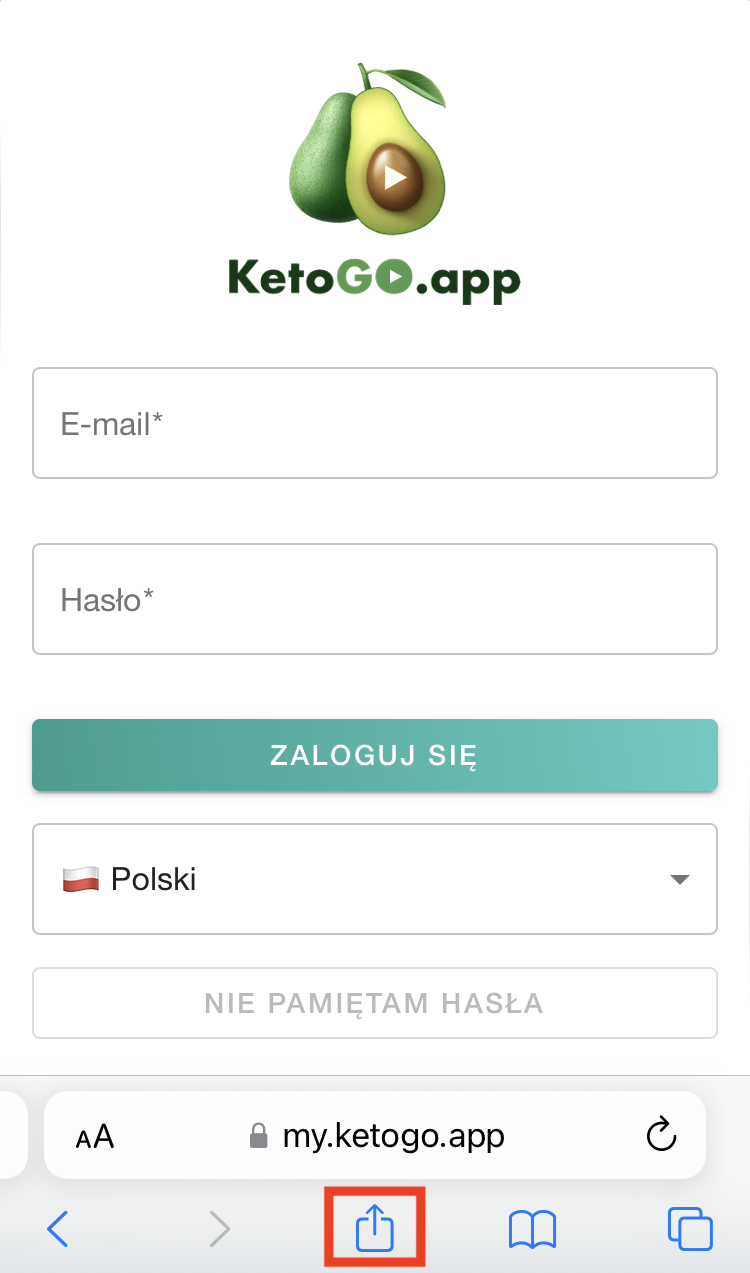Tap the Hasło password field
Viewport: 750px width, 1273px height.
(x=374, y=599)
